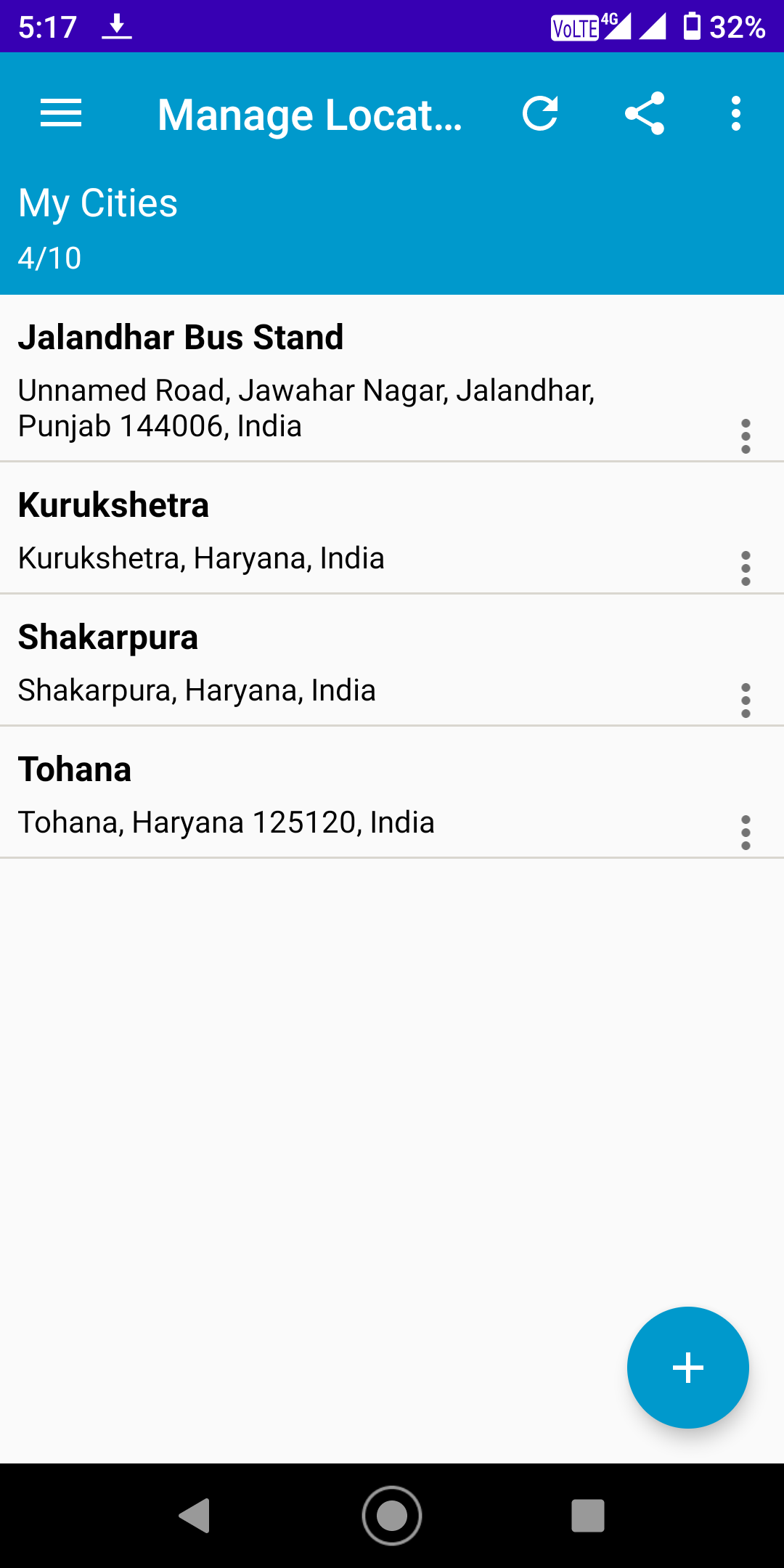This screenshot has height=1568, width=784.
Task: Select the Kurukshetra city row
Action: (x=392, y=528)
